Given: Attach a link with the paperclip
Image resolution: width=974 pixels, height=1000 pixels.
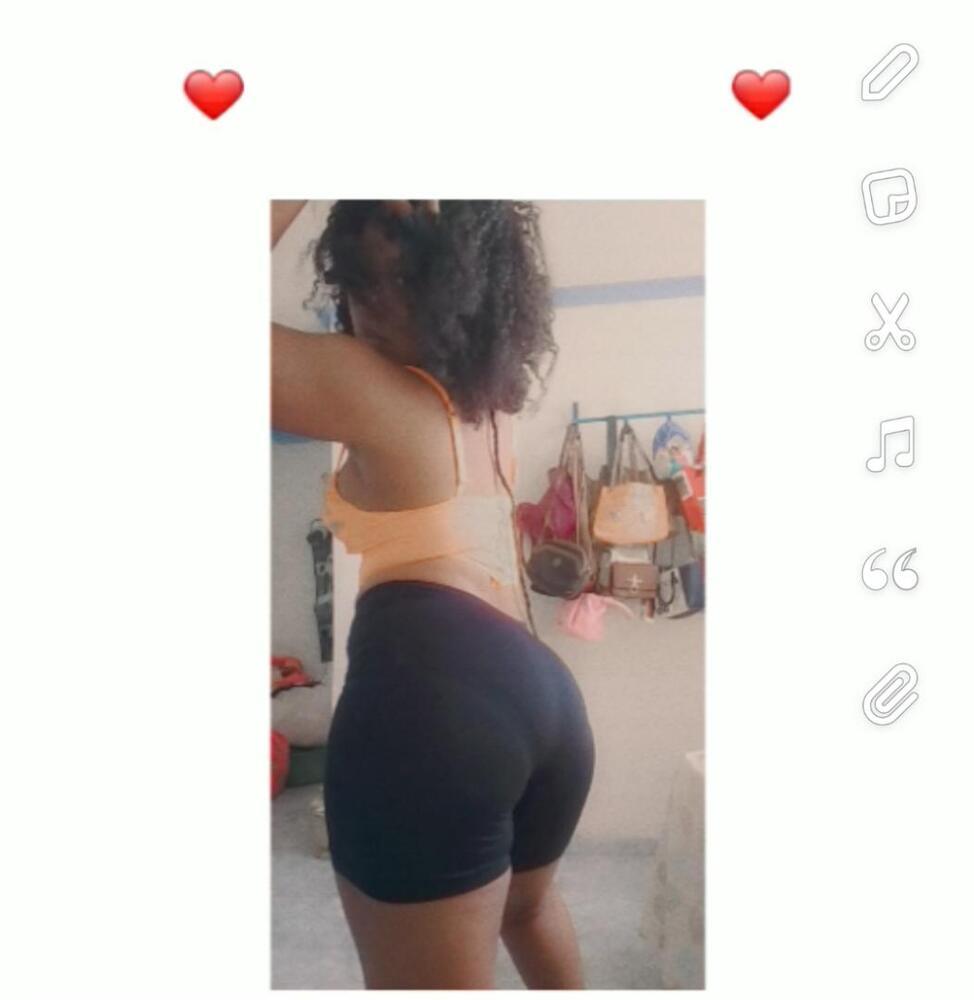Looking at the screenshot, I should [x=889, y=693].
